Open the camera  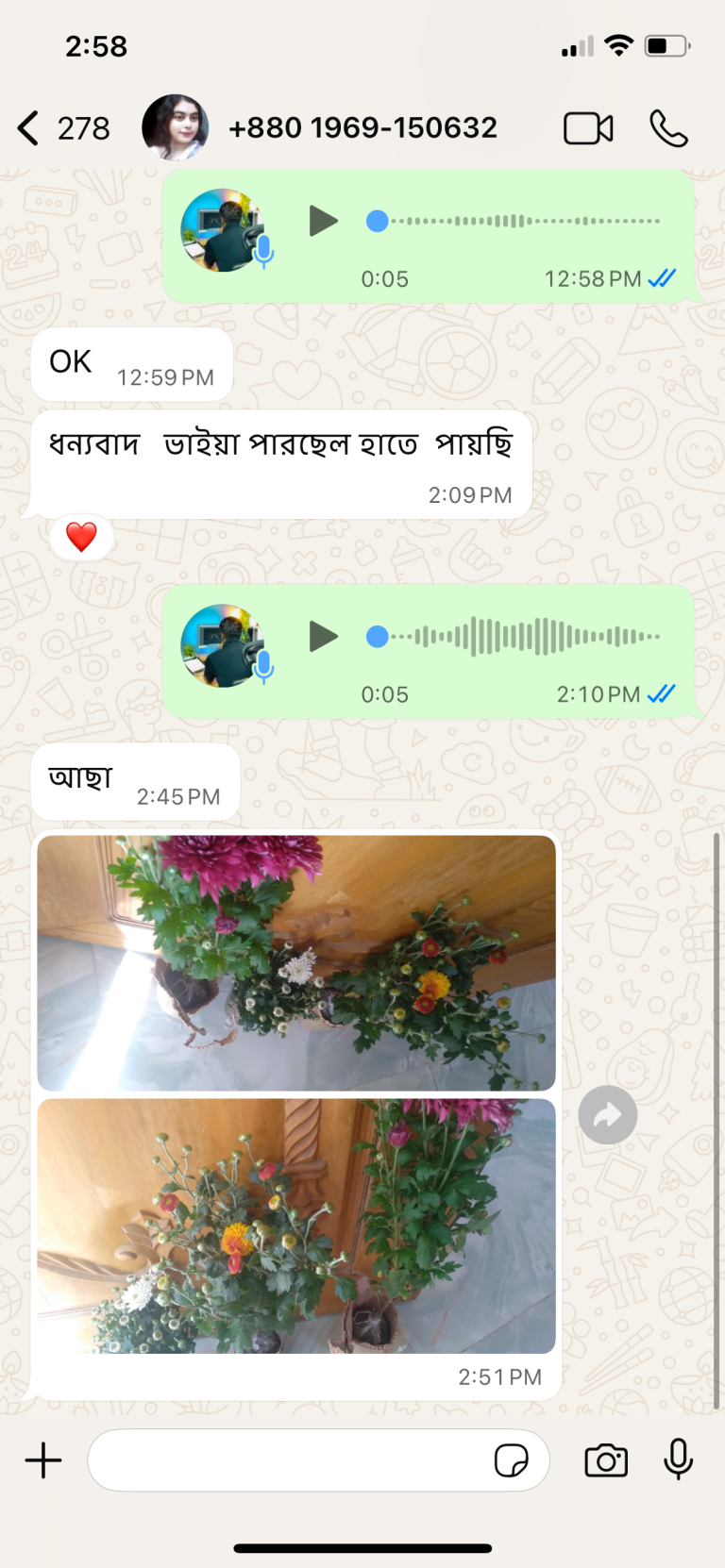click(606, 1460)
